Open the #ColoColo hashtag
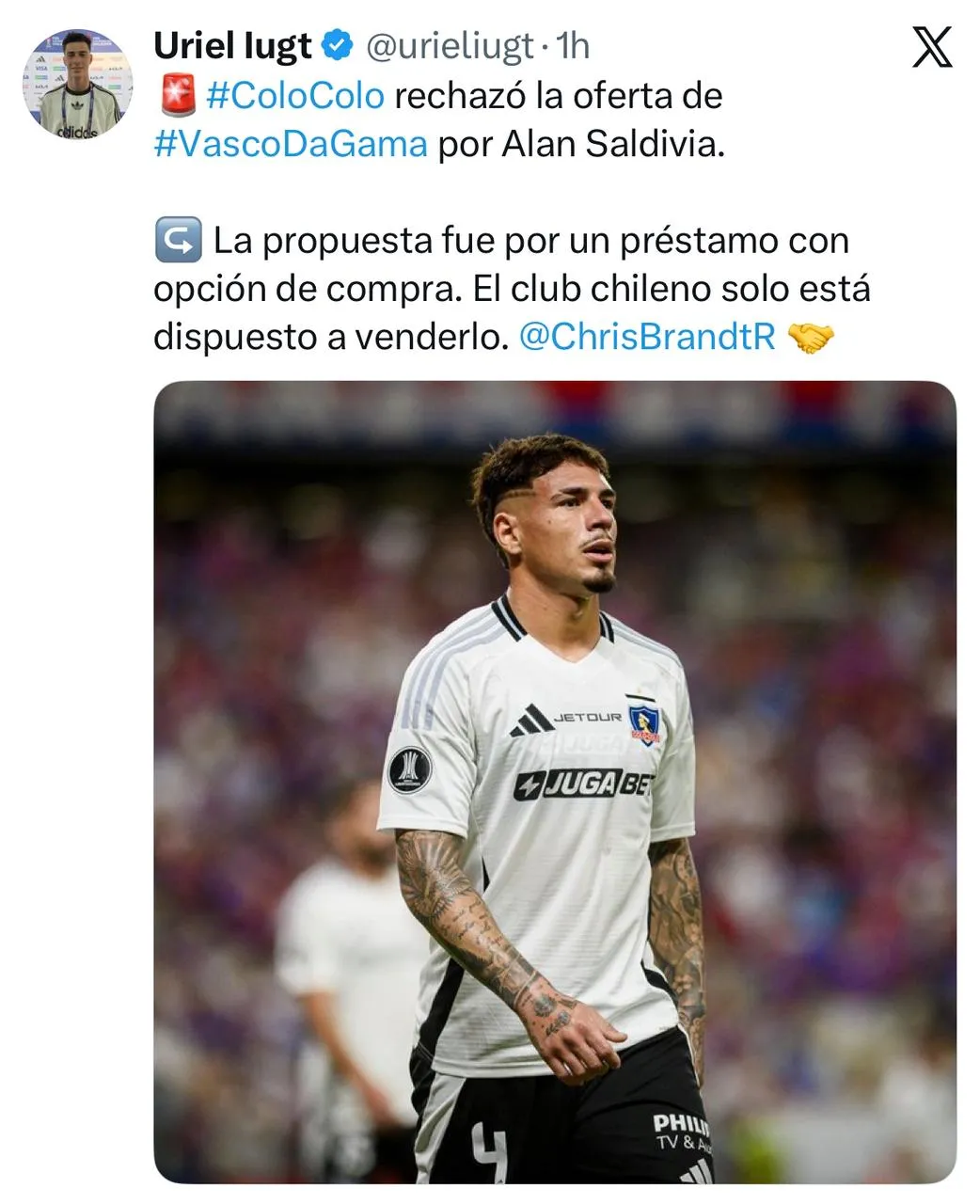 pyautogui.click(x=294, y=96)
